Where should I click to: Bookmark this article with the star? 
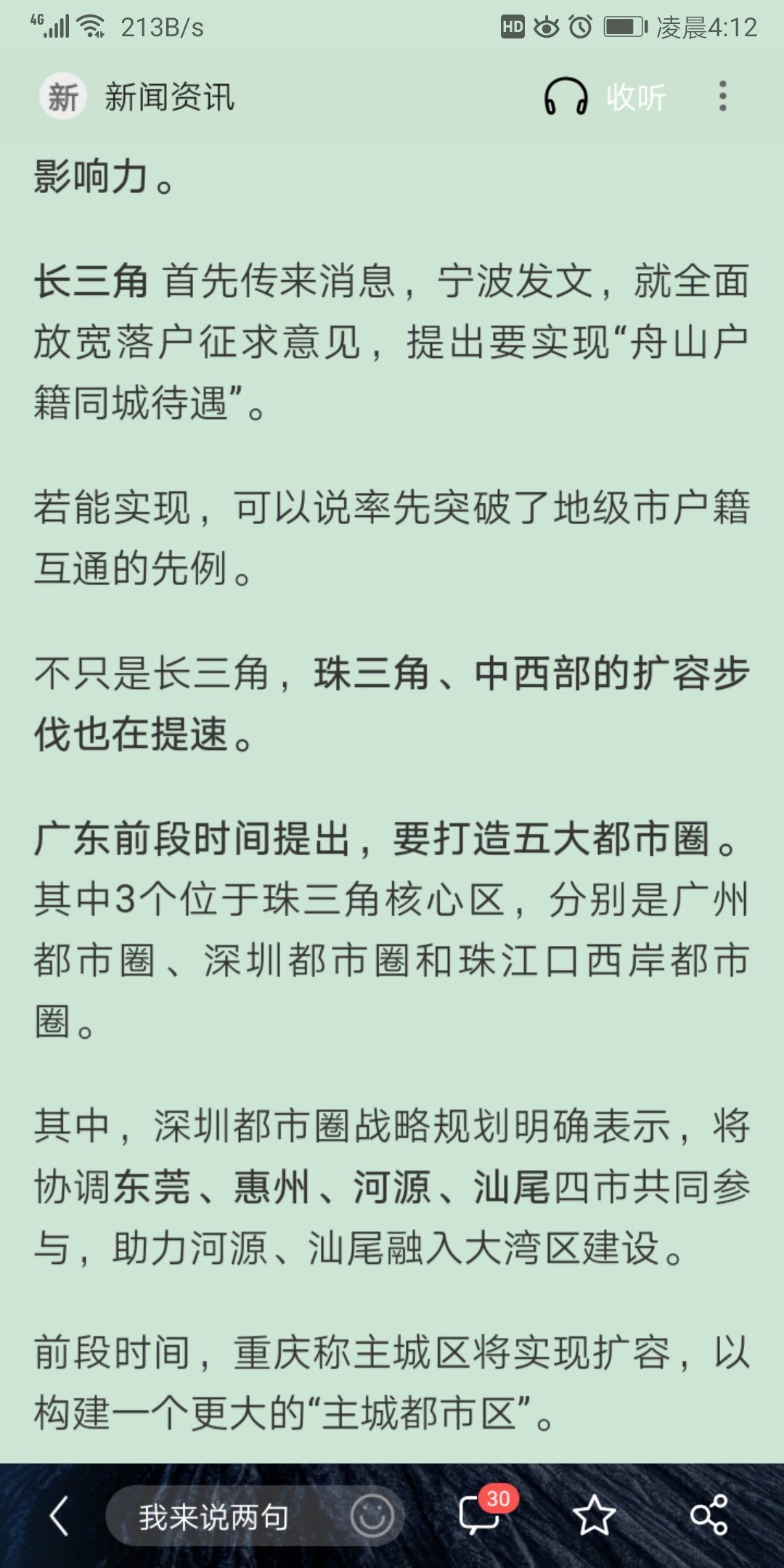pos(594,1516)
